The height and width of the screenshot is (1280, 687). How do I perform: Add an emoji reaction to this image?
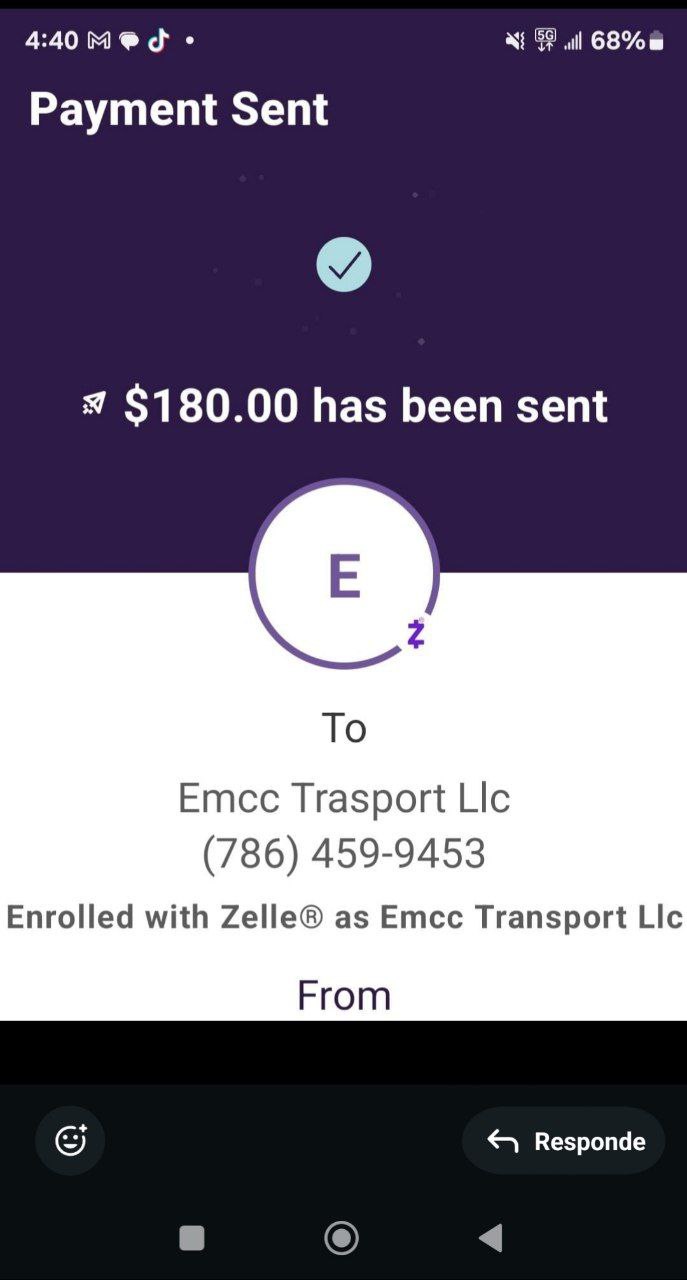[70, 1140]
